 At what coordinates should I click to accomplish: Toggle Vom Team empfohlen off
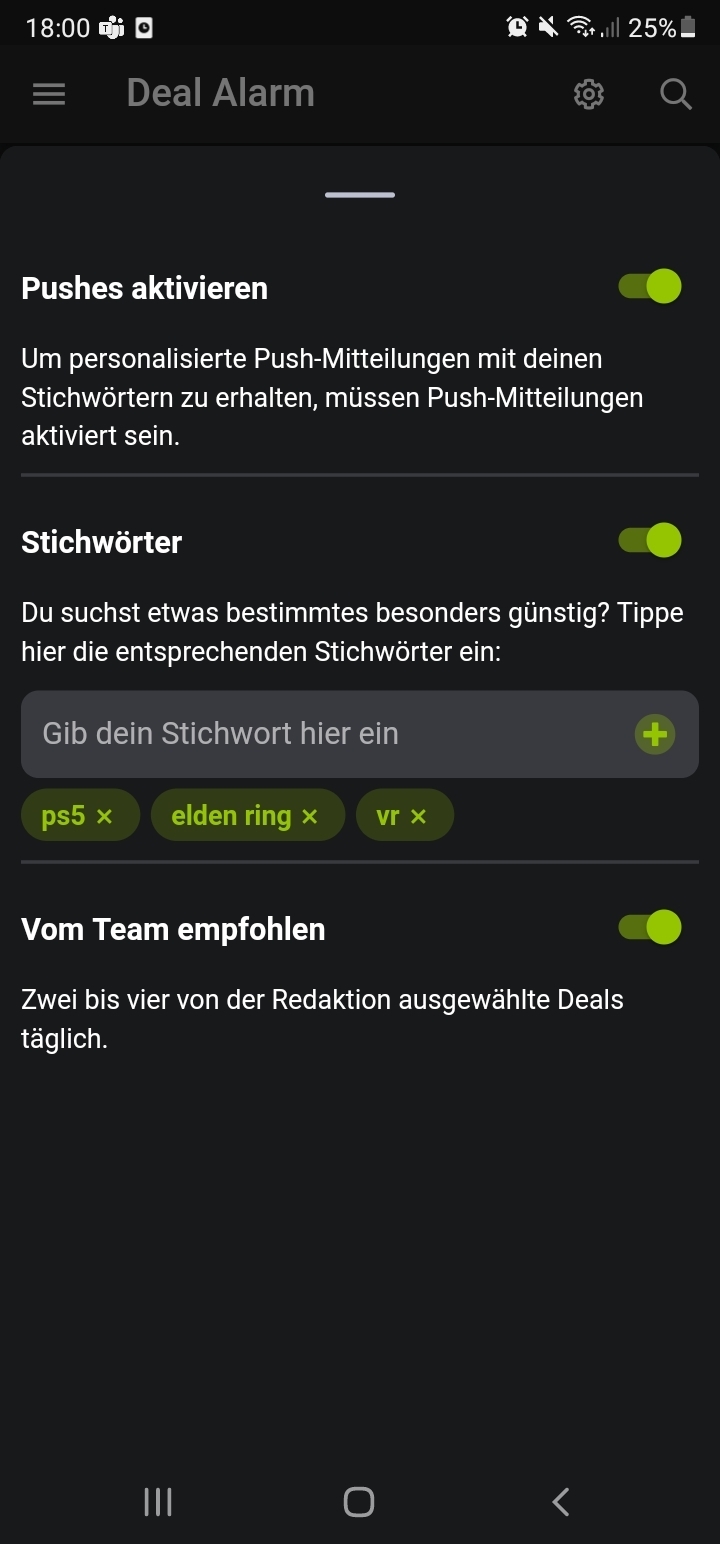pos(650,928)
